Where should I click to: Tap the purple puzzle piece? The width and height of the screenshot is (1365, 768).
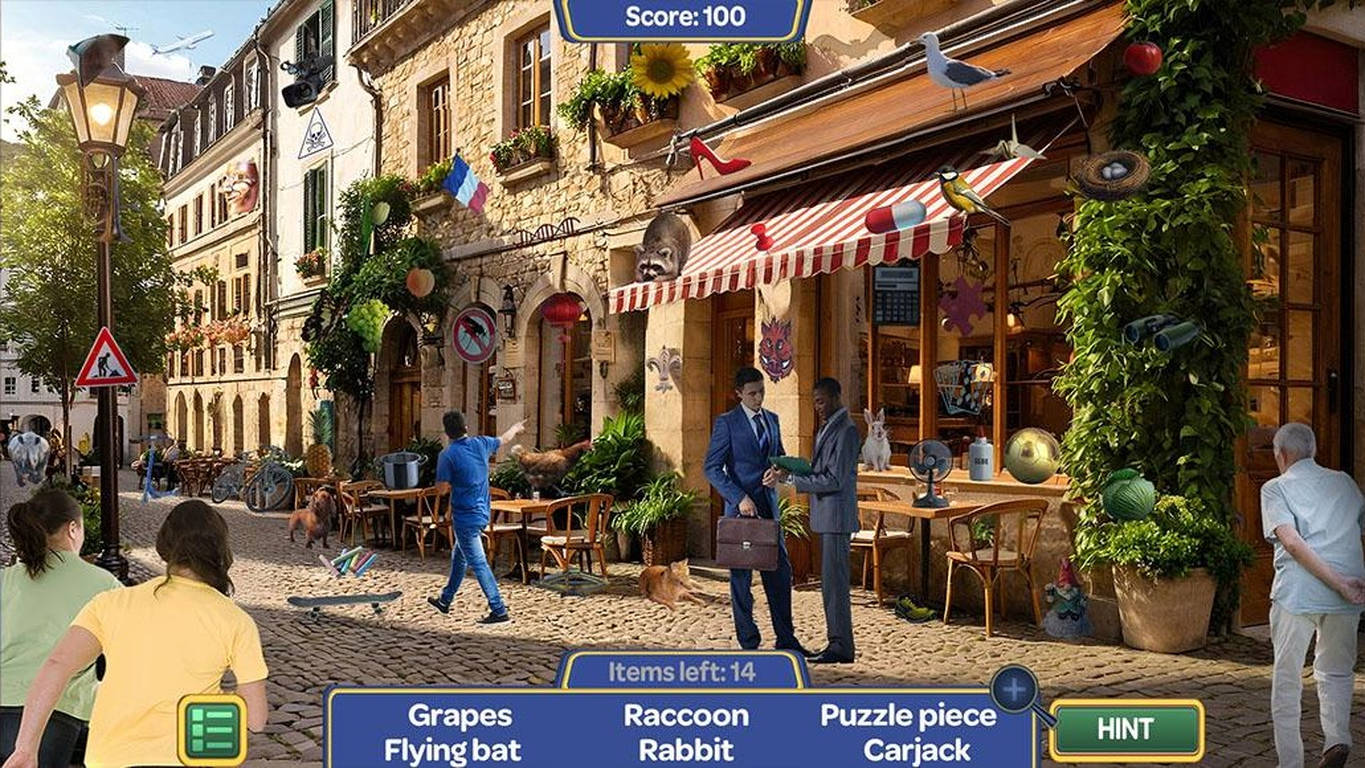(x=962, y=305)
